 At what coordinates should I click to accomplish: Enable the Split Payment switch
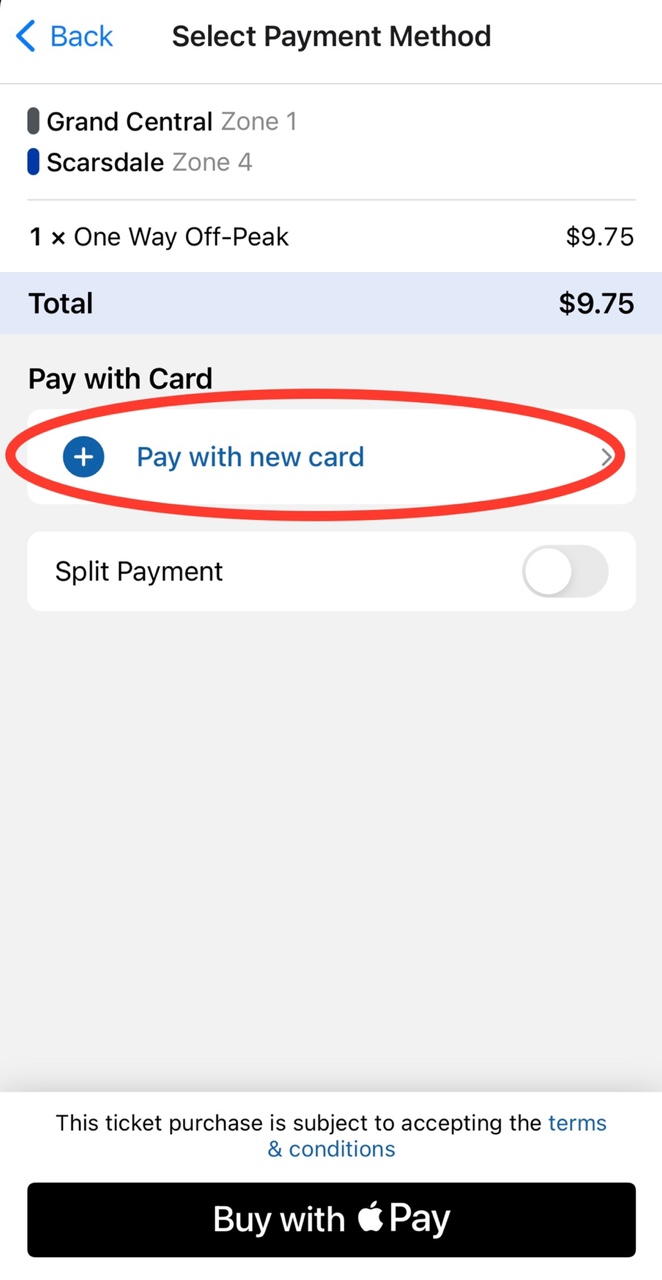point(565,572)
